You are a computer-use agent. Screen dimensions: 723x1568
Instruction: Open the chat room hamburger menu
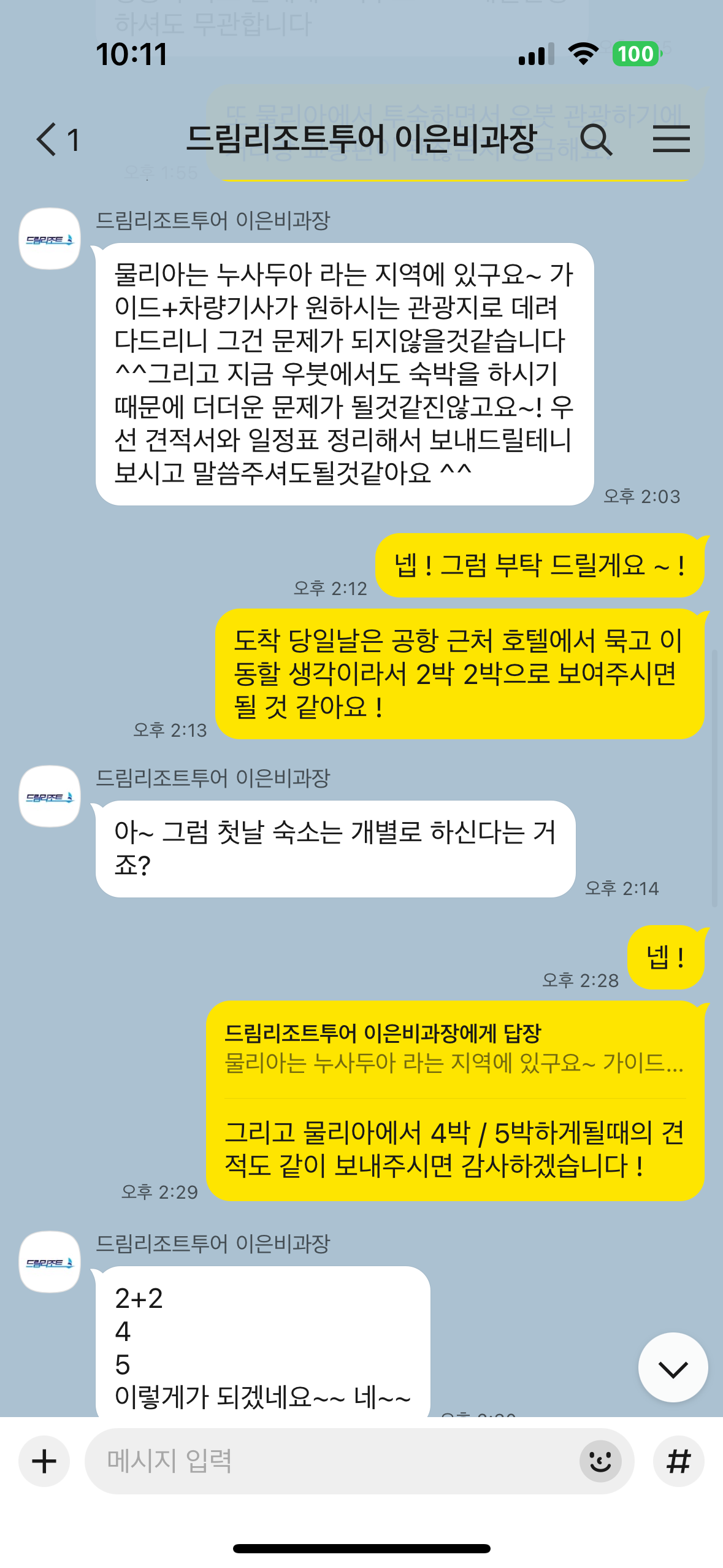(671, 139)
